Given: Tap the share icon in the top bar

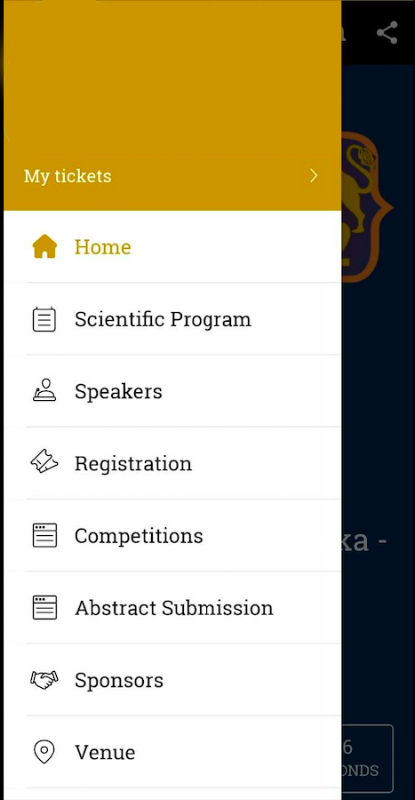Looking at the screenshot, I should (387, 33).
